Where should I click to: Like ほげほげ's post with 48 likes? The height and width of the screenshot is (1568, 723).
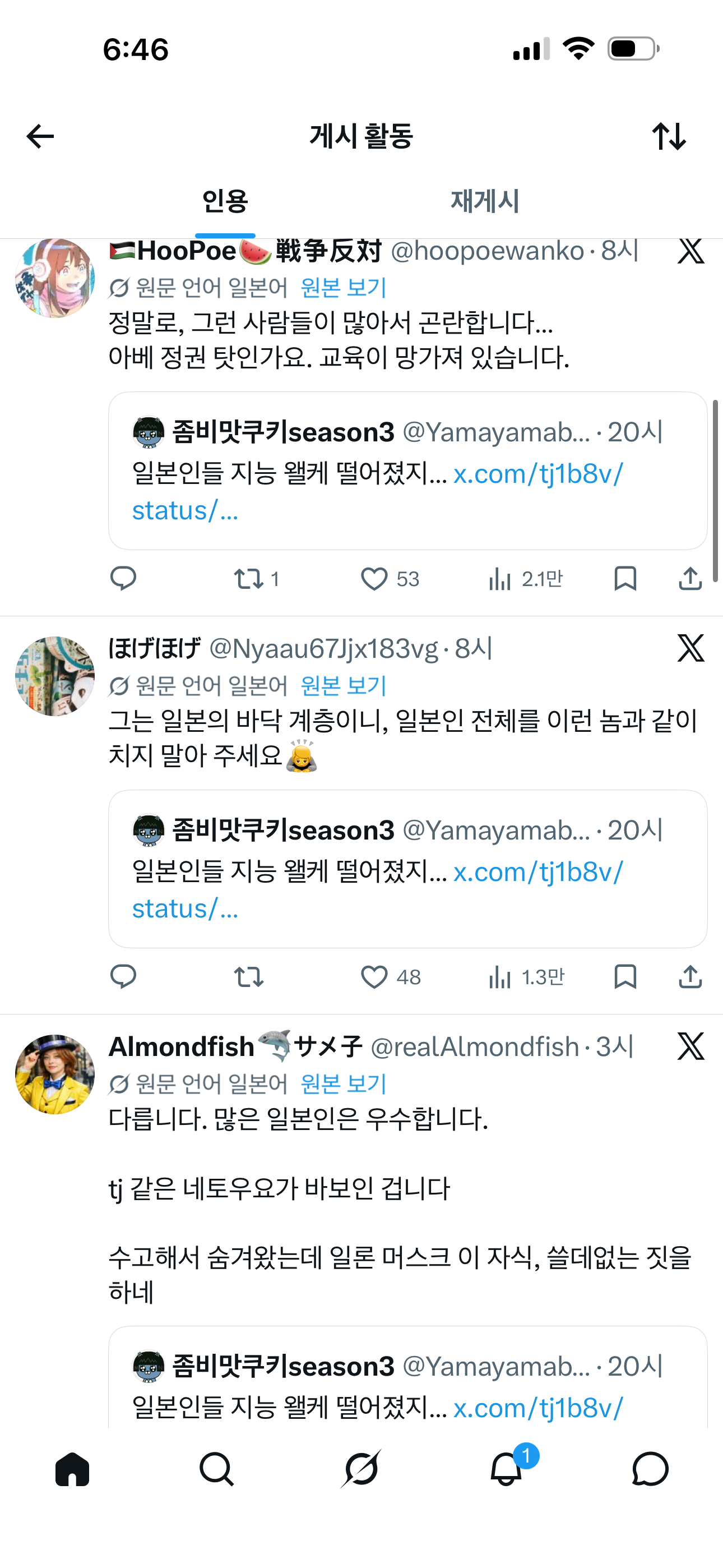[x=374, y=977]
